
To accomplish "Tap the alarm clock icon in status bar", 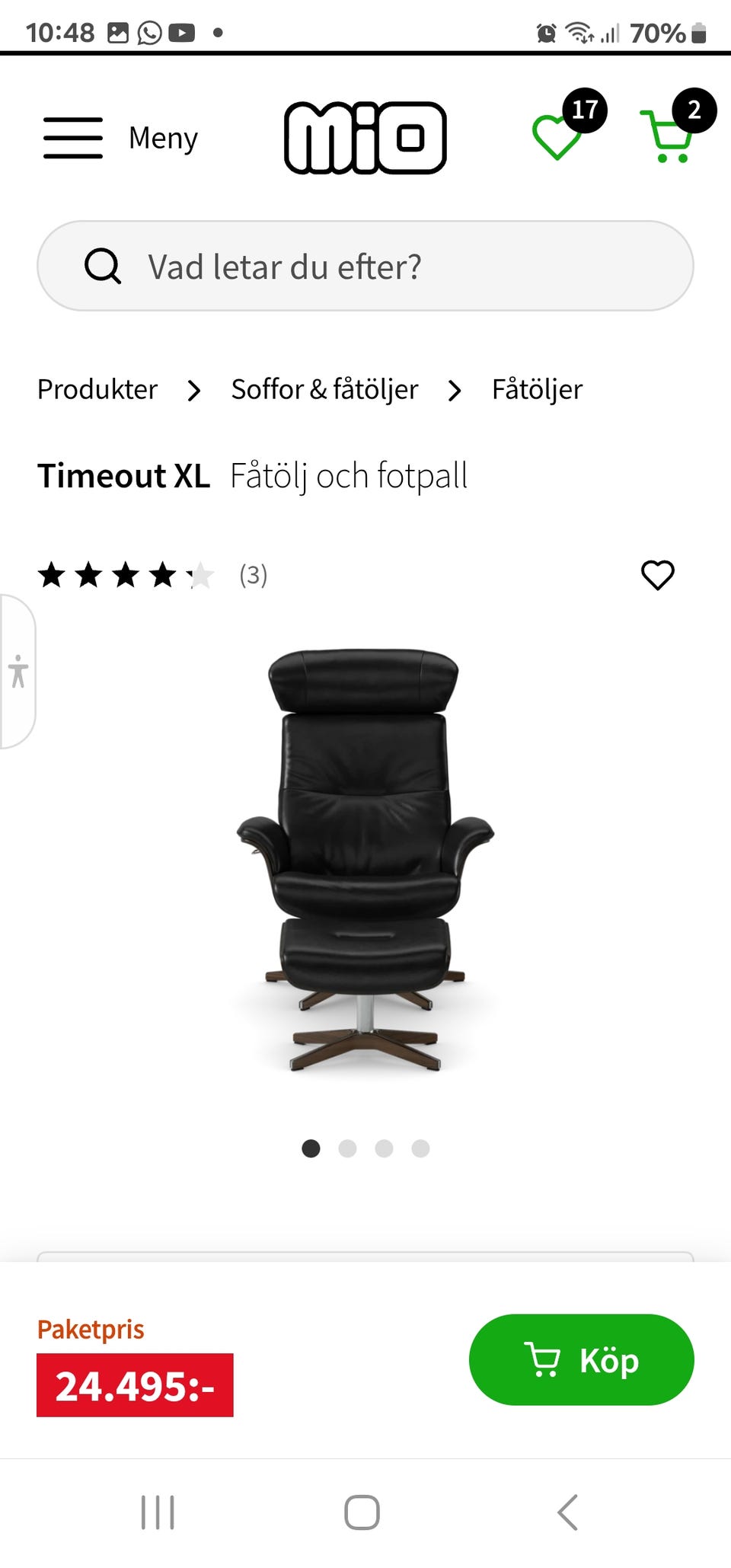I will click(545, 30).
